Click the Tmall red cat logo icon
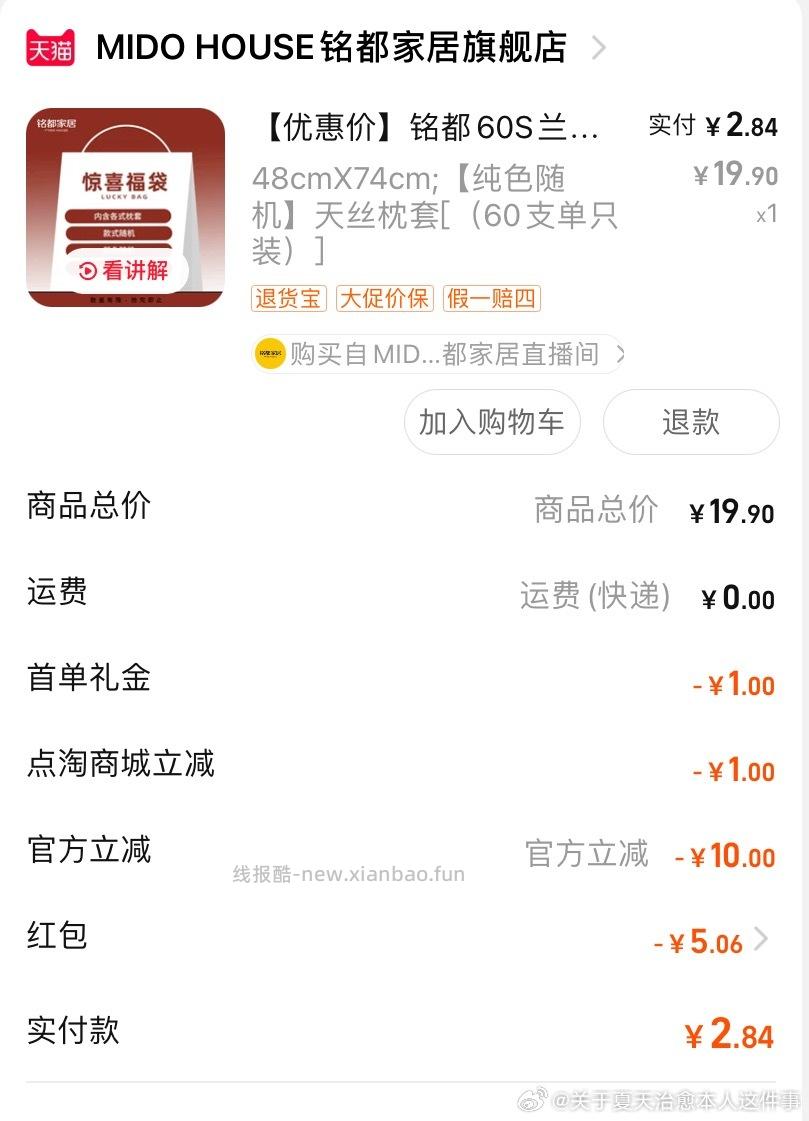The width and height of the screenshot is (809, 1121). (x=48, y=45)
